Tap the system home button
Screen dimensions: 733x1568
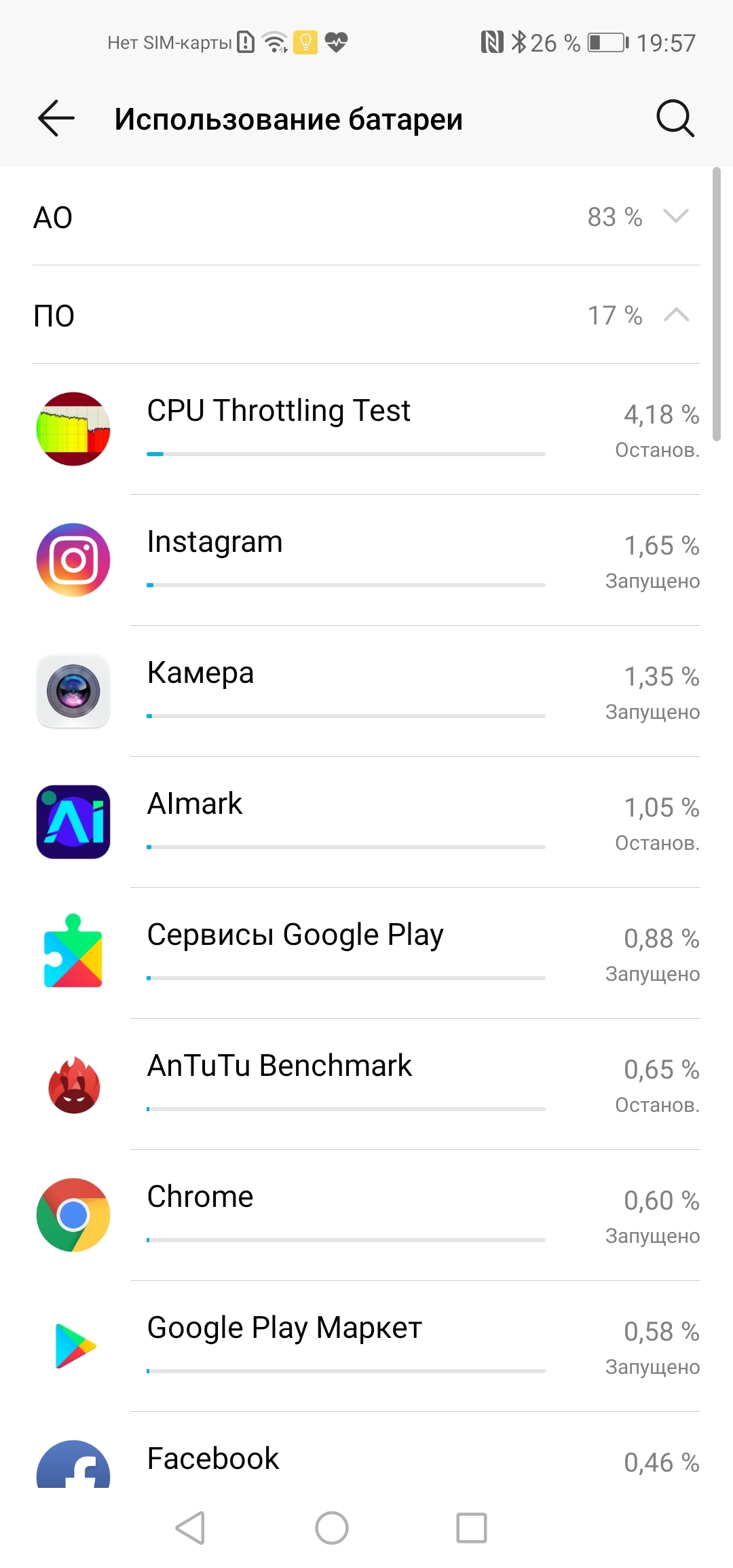[x=332, y=1528]
